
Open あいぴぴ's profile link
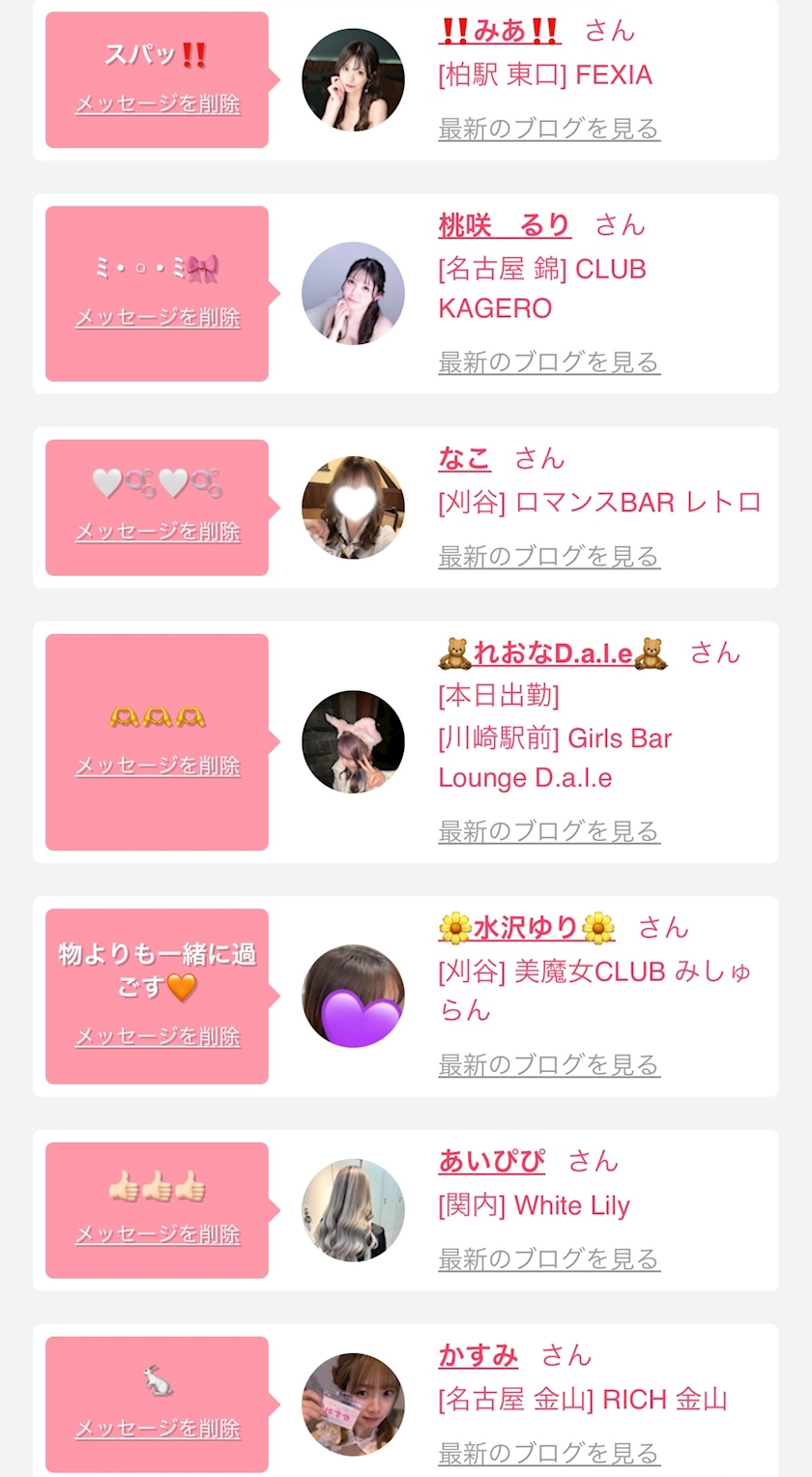(x=491, y=1161)
